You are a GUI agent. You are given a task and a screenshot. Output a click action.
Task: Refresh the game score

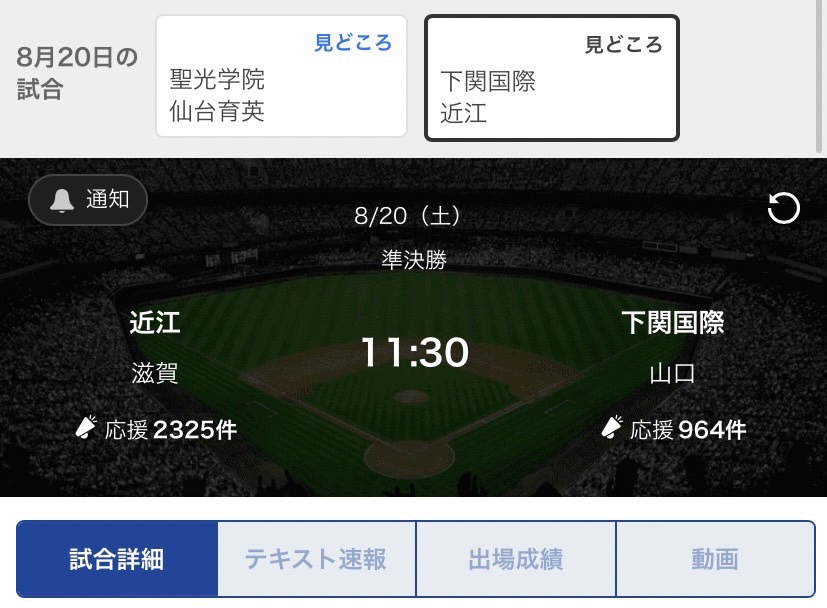tap(783, 209)
